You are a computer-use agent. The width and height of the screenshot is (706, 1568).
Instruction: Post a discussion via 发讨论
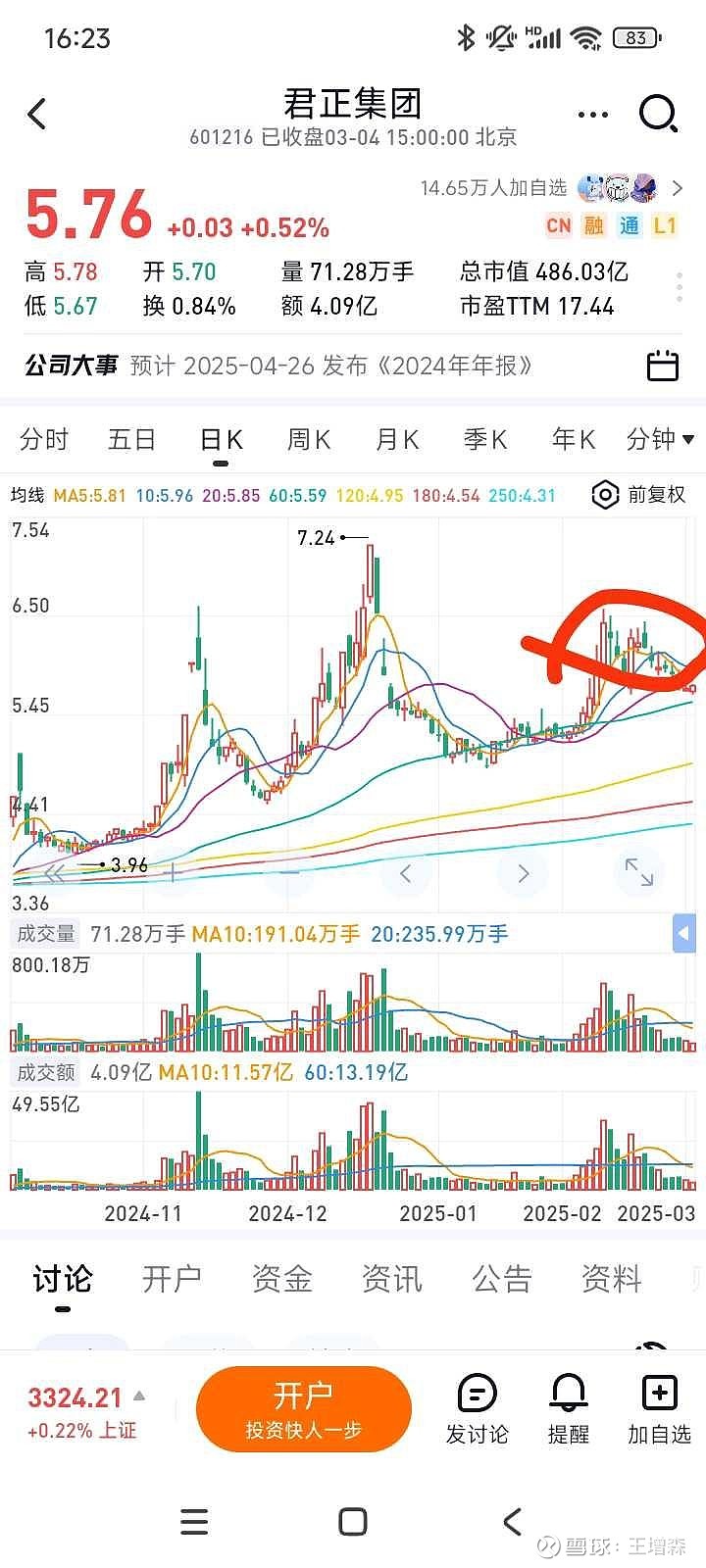tap(477, 1409)
